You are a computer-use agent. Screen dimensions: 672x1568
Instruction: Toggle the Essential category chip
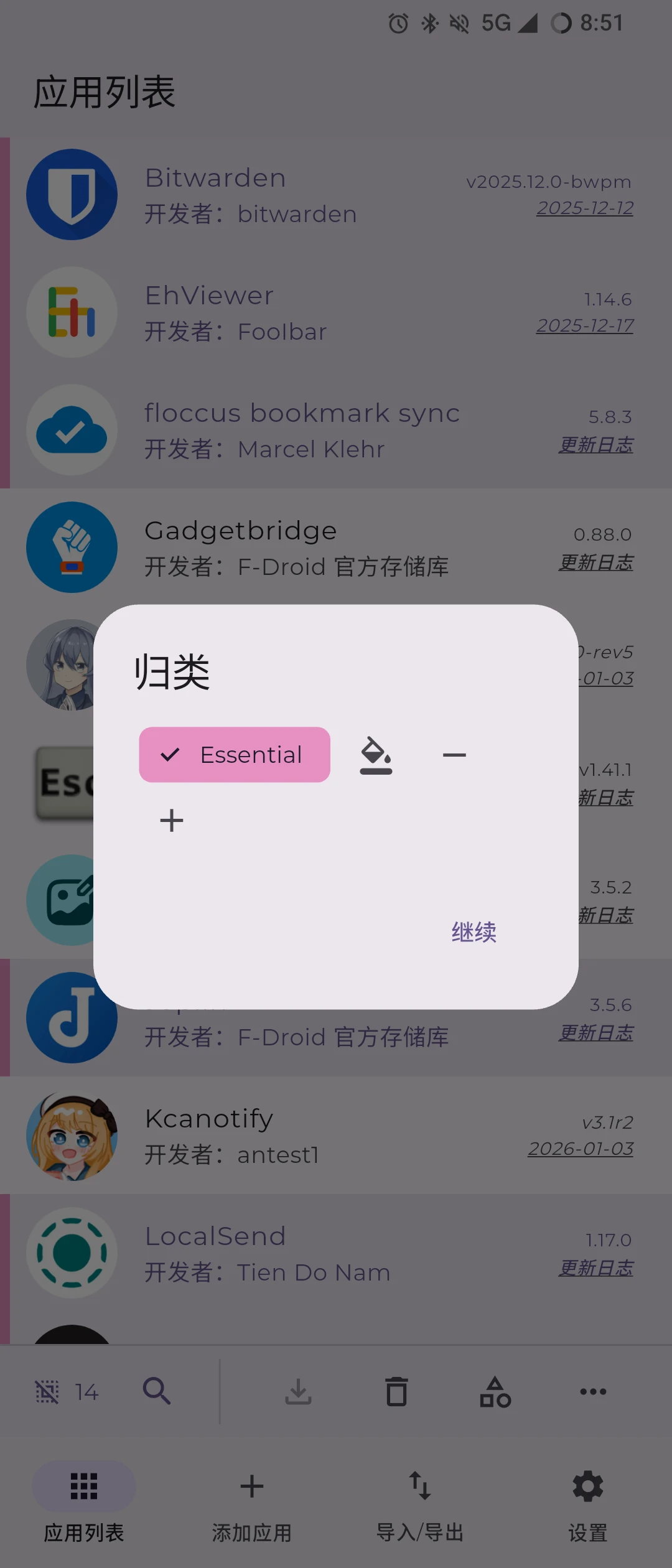235,754
